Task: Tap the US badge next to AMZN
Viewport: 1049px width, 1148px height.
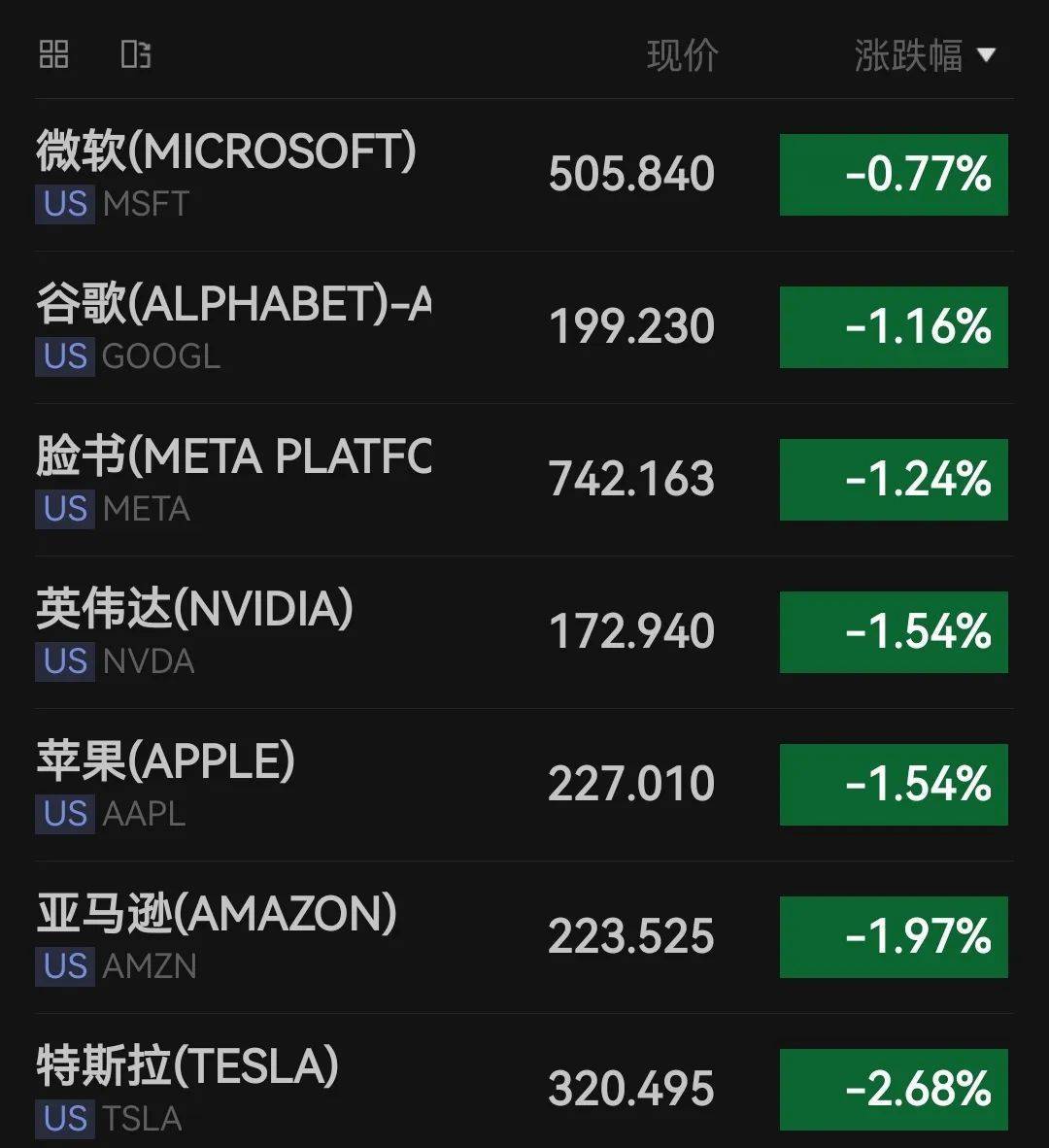Action: click(x=63, y=967)
